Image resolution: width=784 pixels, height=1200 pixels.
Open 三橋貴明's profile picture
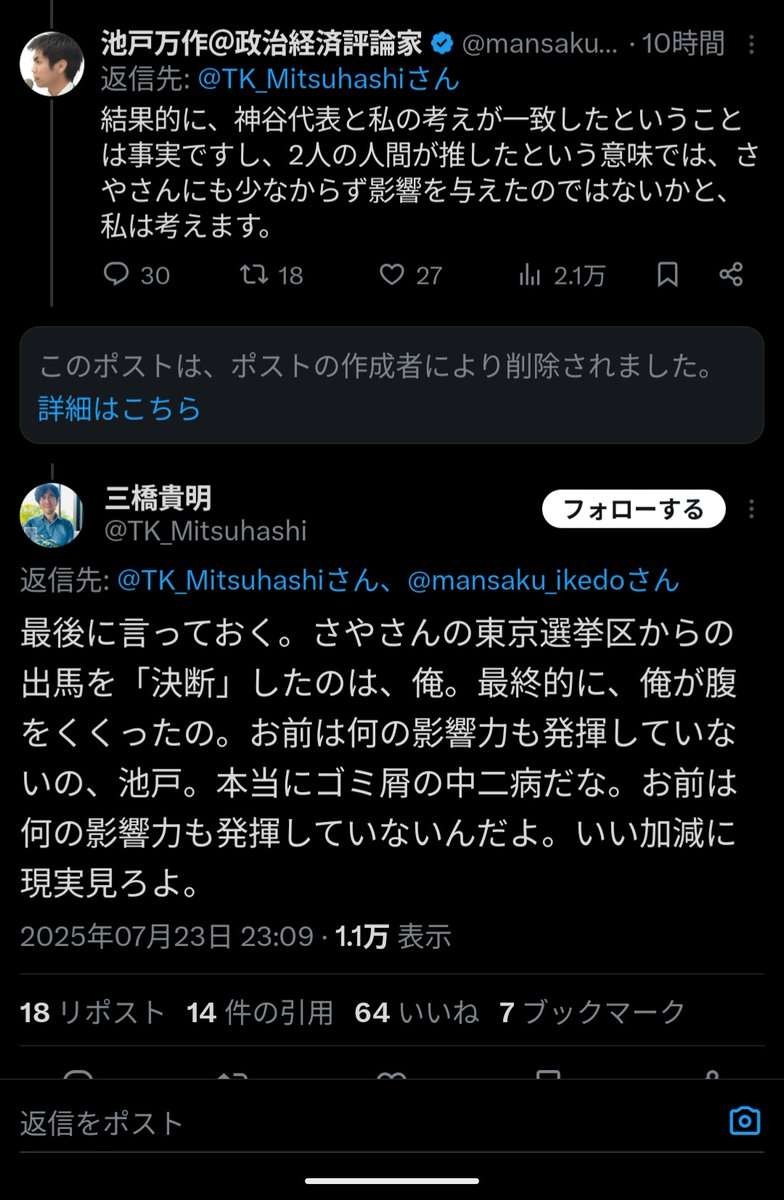(52, 515)
